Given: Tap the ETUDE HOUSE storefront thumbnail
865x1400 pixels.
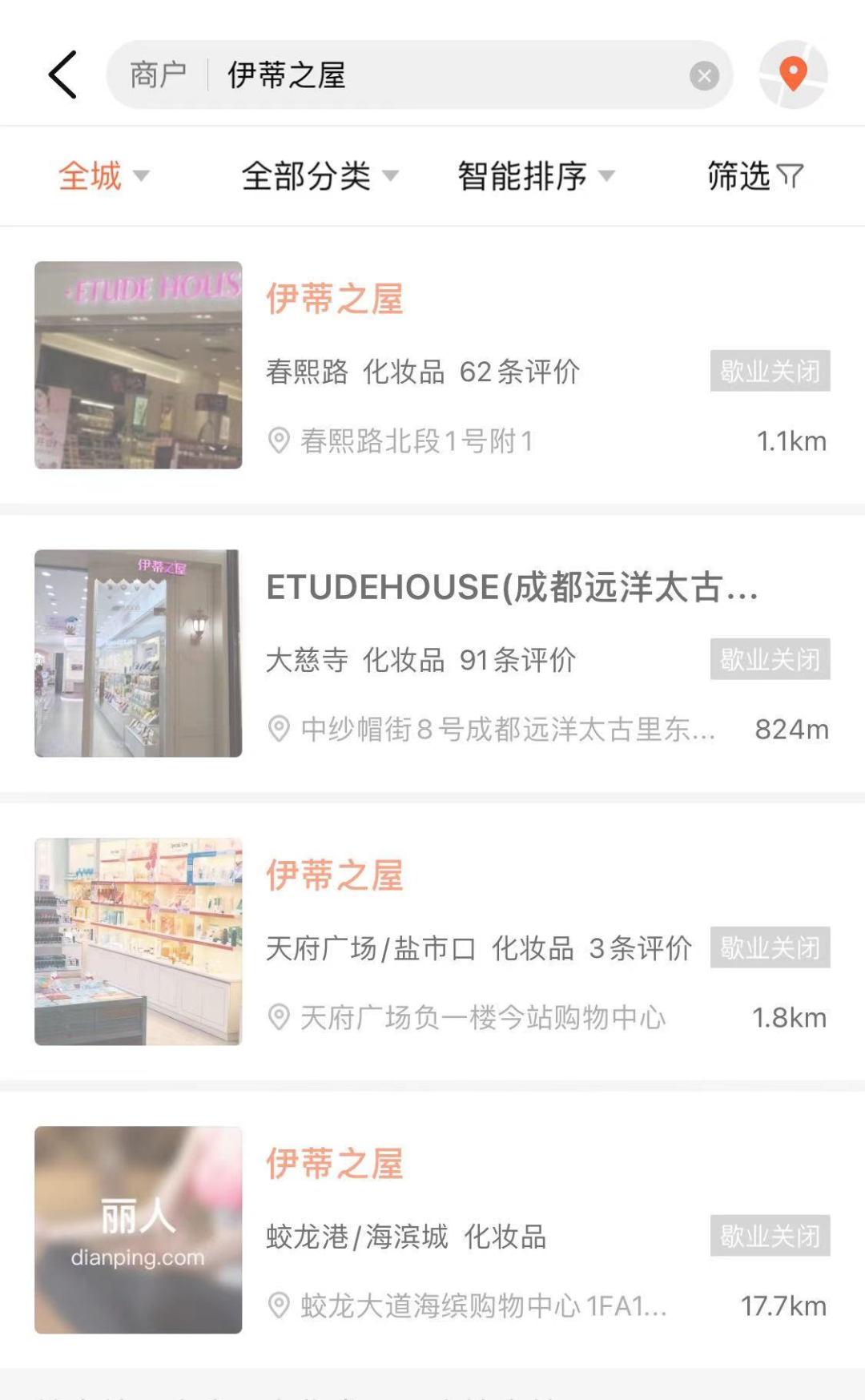Looking at the screenshot, I should point(138,362).
